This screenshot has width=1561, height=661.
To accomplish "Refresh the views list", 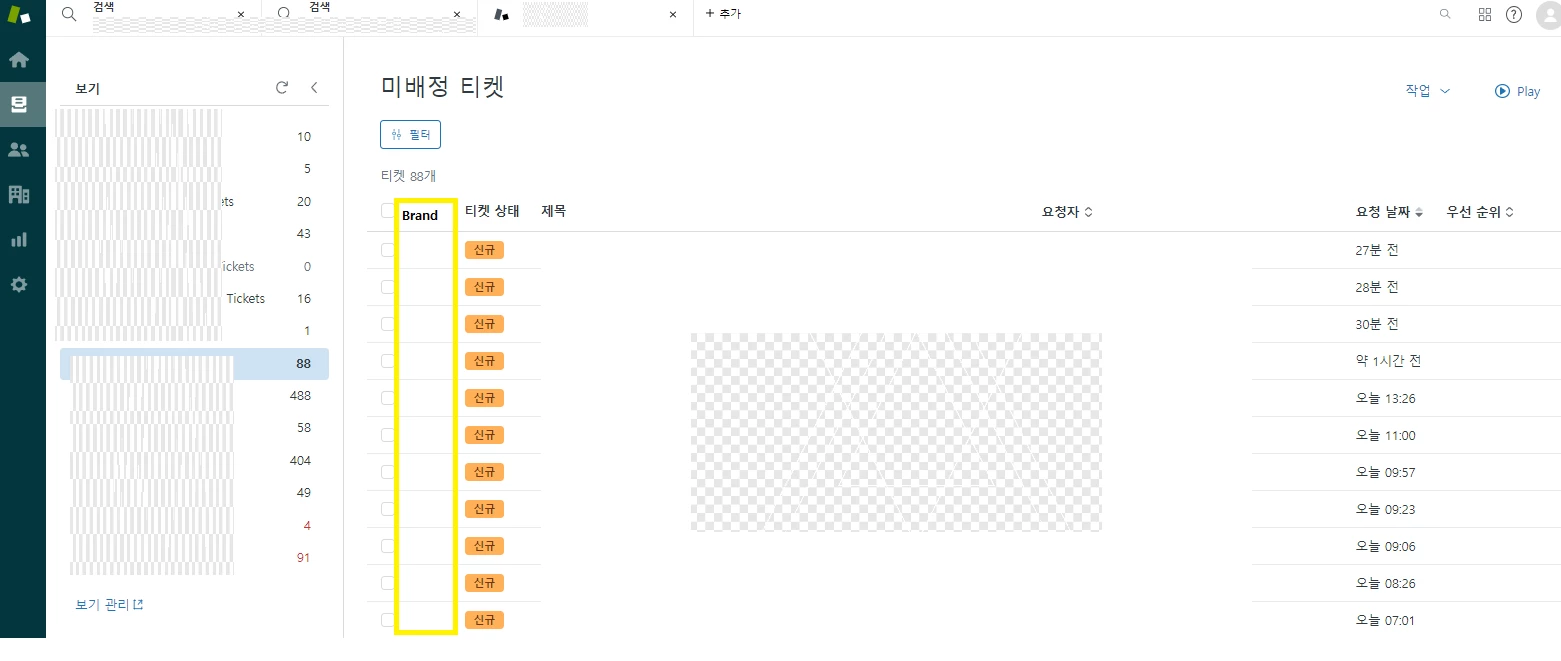I will 282,88.
